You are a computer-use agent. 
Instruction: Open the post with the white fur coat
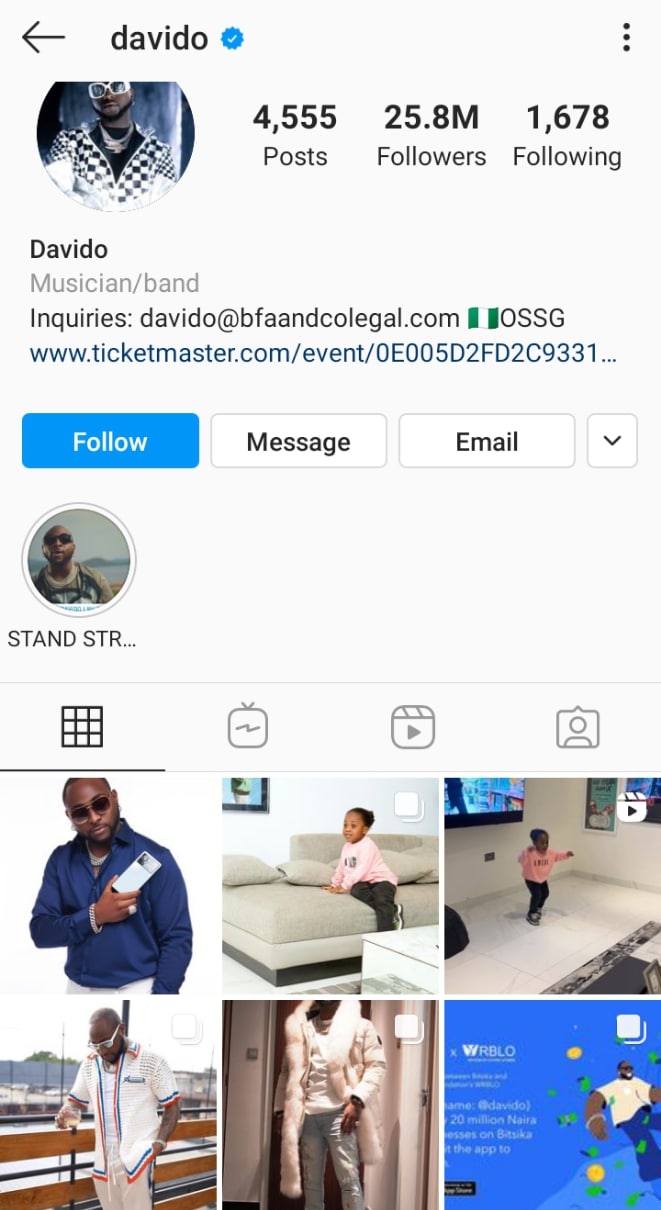point(330,1105)
